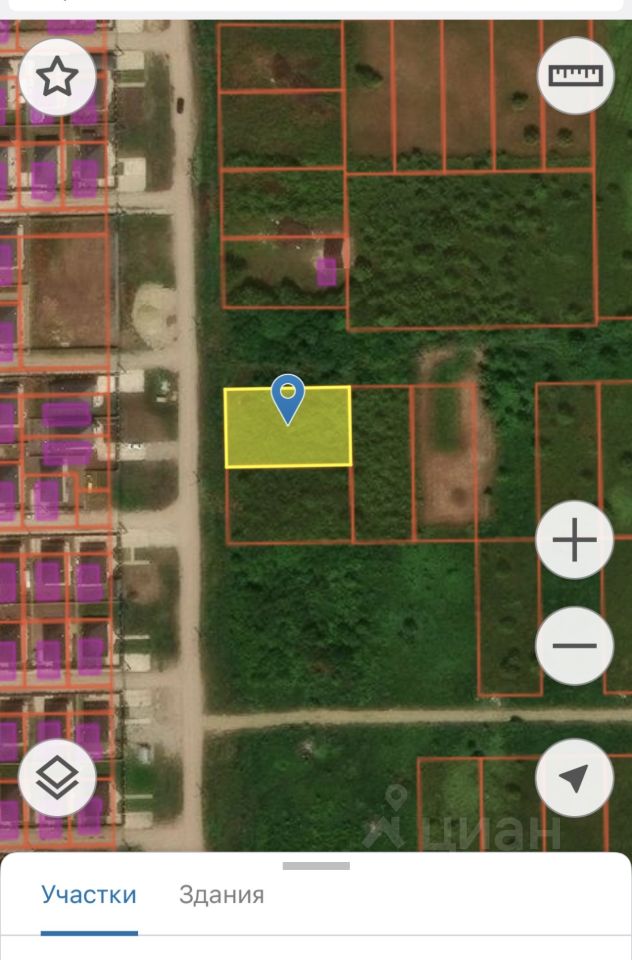Switch to the Здания tab
The image size is (632, 960).
[221, 895]
